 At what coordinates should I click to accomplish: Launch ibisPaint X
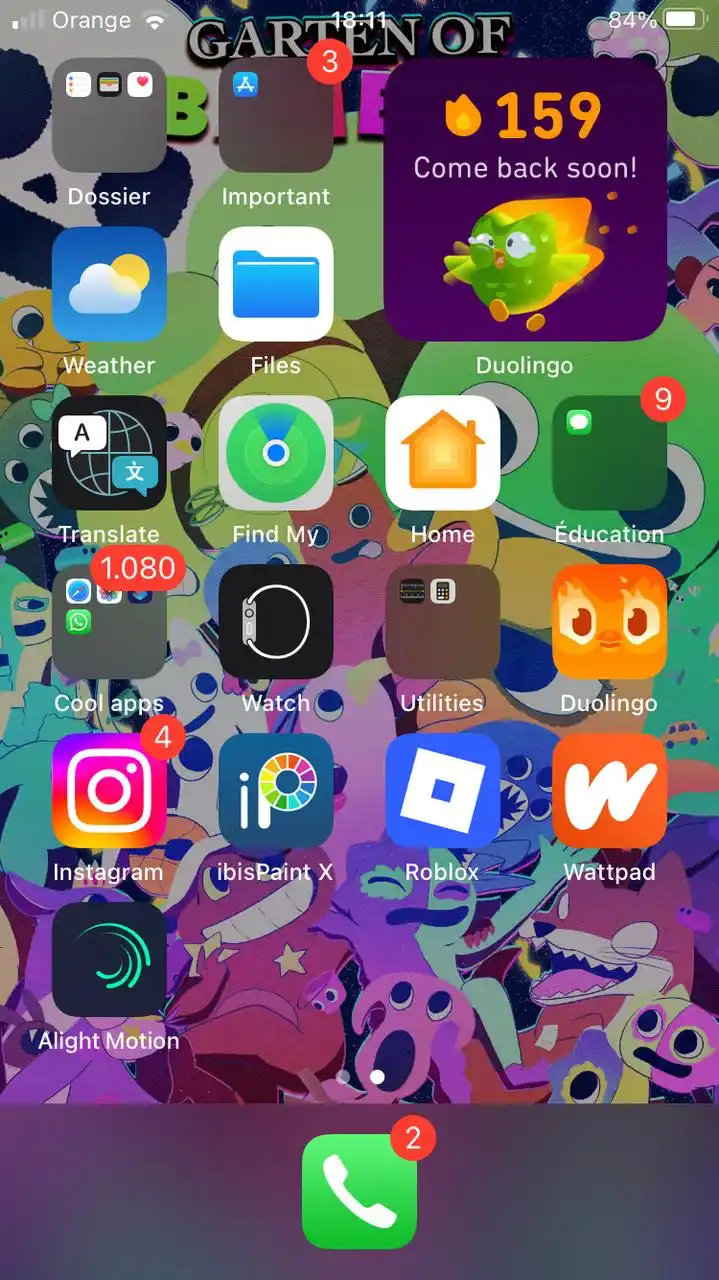tap(275, 790)
